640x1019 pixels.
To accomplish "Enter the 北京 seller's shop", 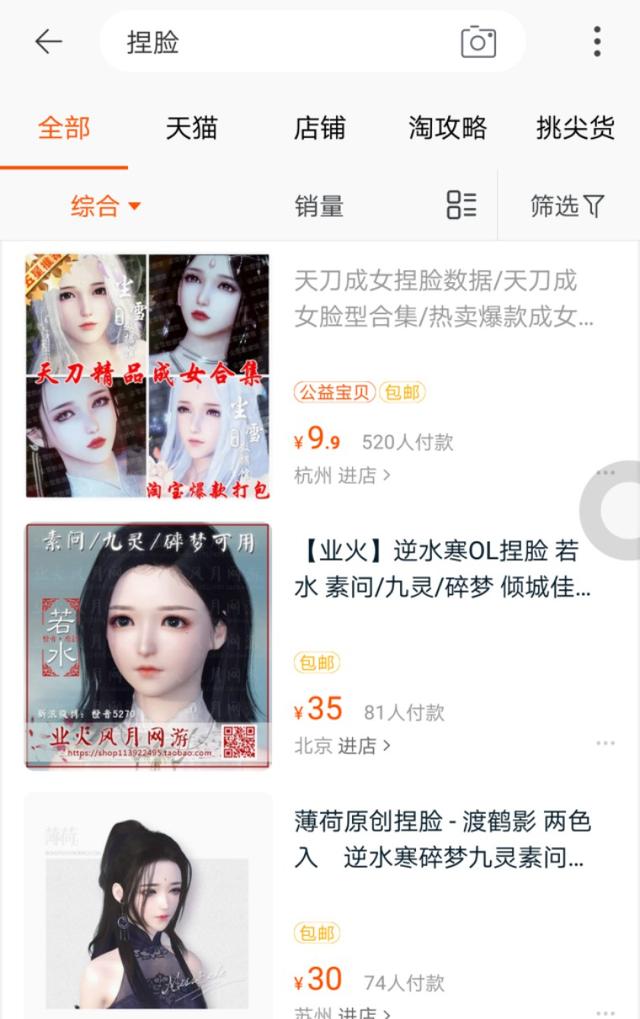I will 343,745.
